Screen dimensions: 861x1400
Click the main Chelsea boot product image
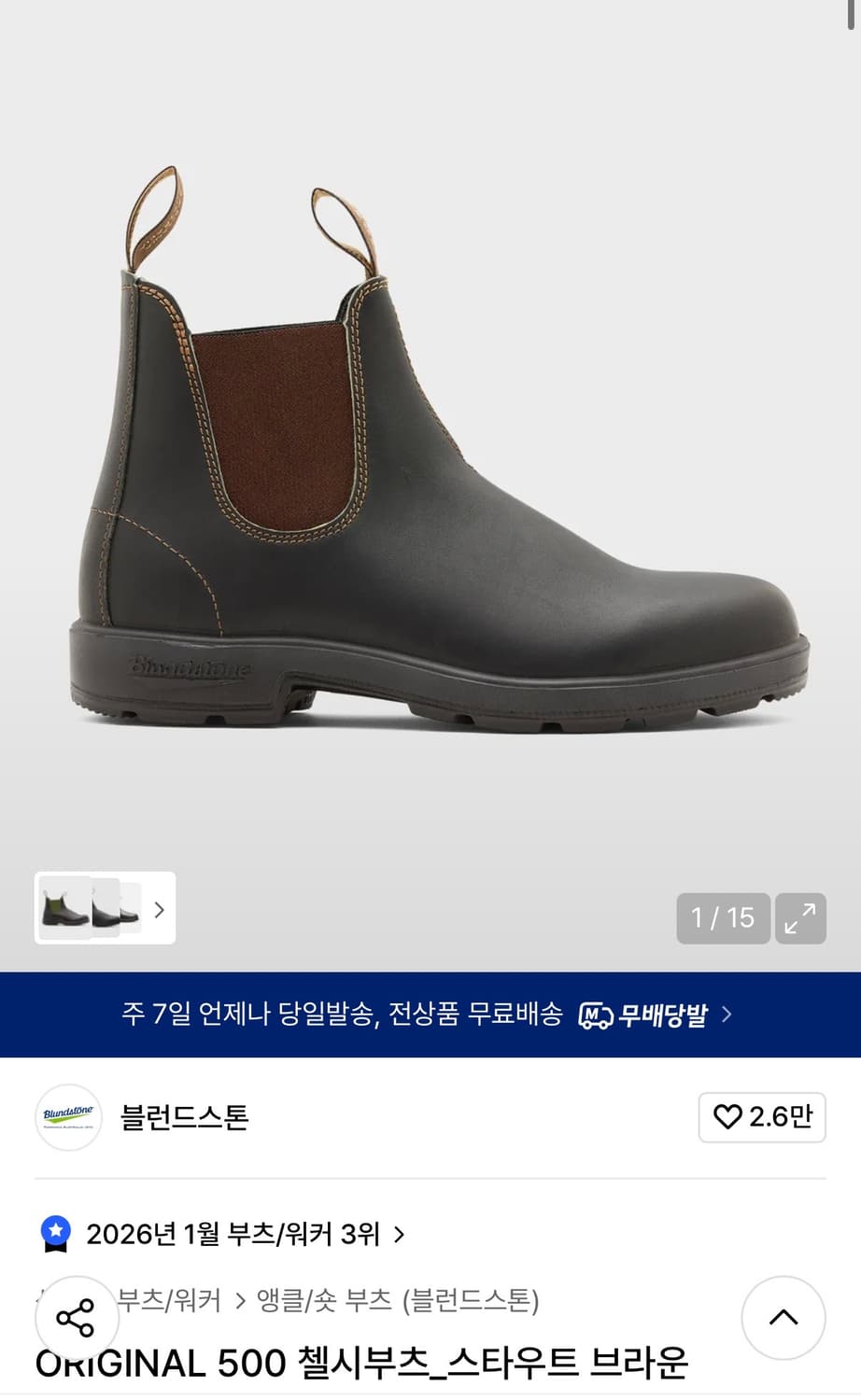click(x=430, y=448)
